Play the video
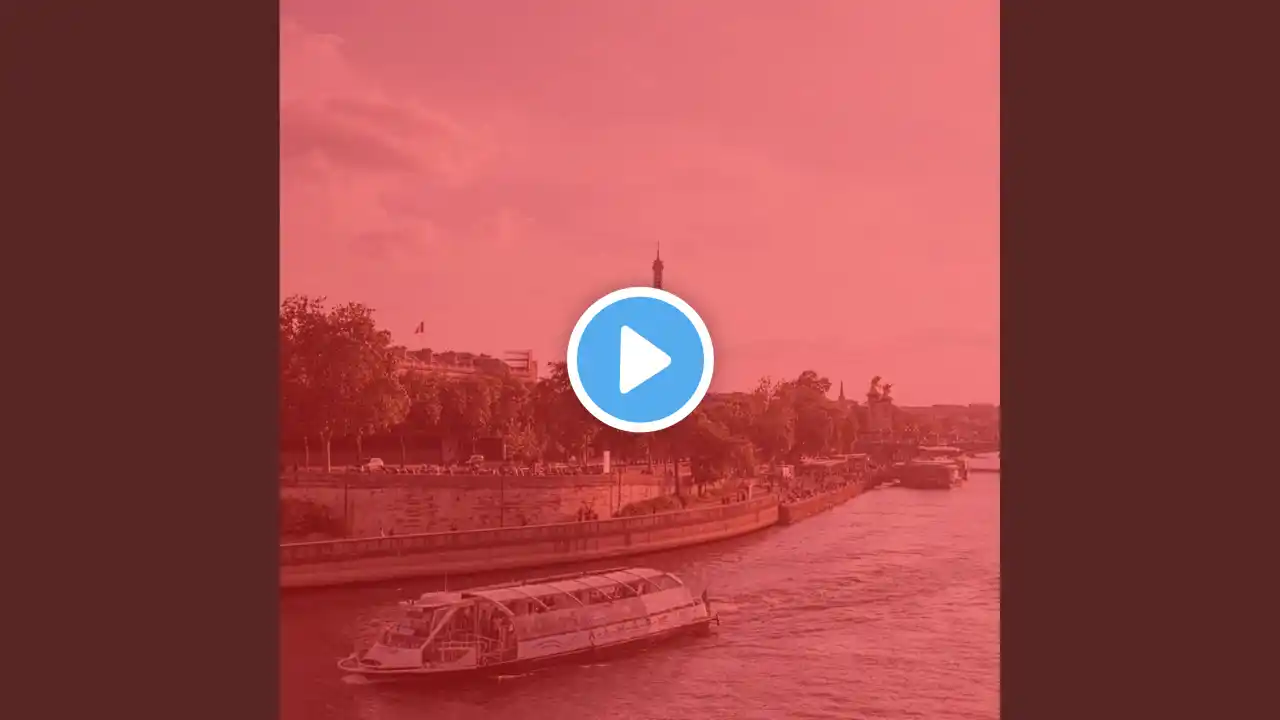1280x720 pixels. [640, 359]
